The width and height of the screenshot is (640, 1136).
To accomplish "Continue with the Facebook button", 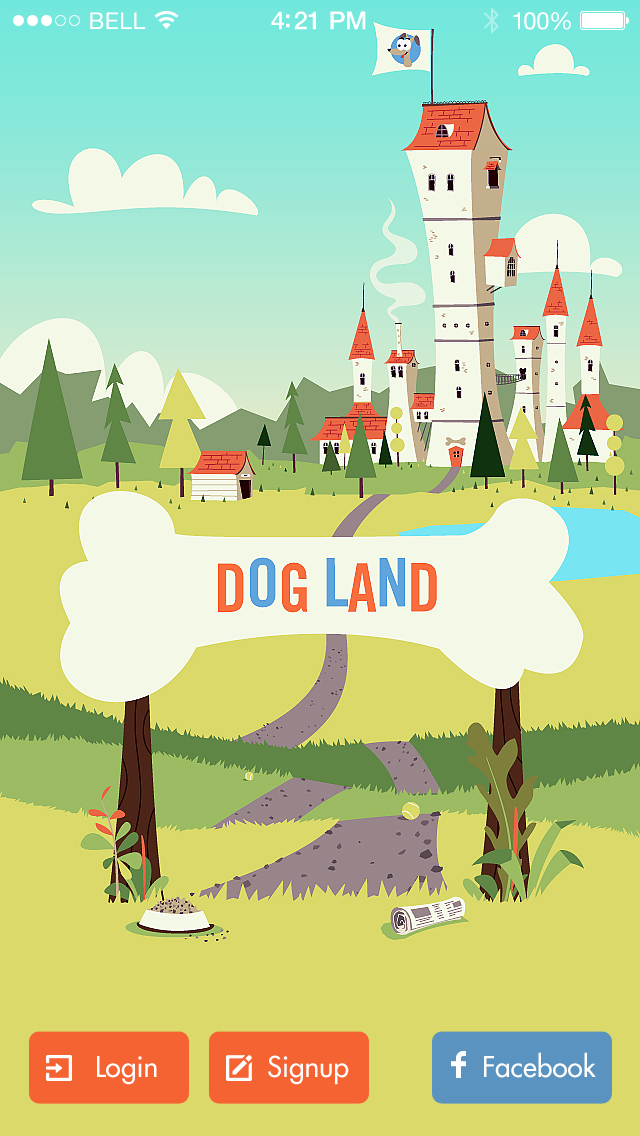I will [x=522, y=1067].
